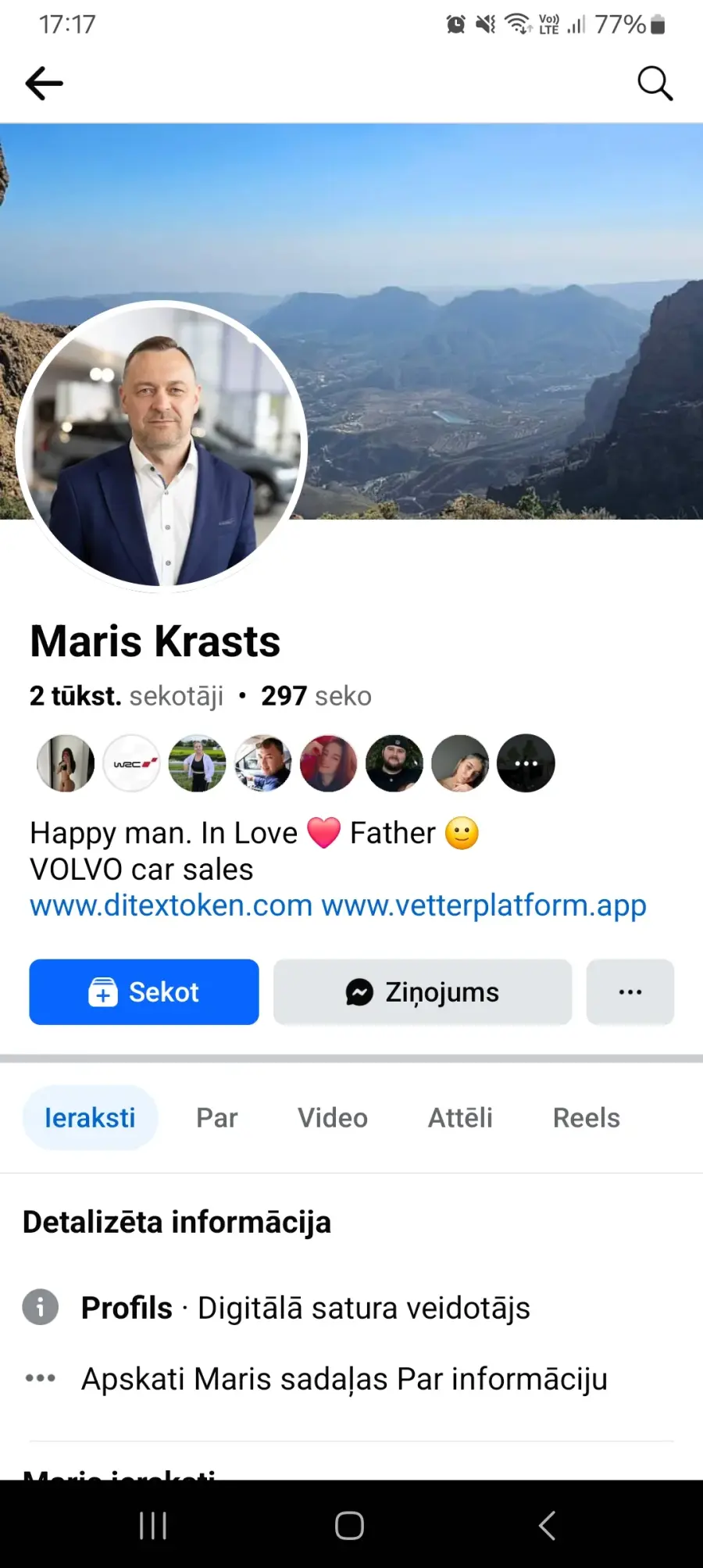Open recent apps from the navigation bar
This screenshot has height=1568, width=703.
point(153,1525)
